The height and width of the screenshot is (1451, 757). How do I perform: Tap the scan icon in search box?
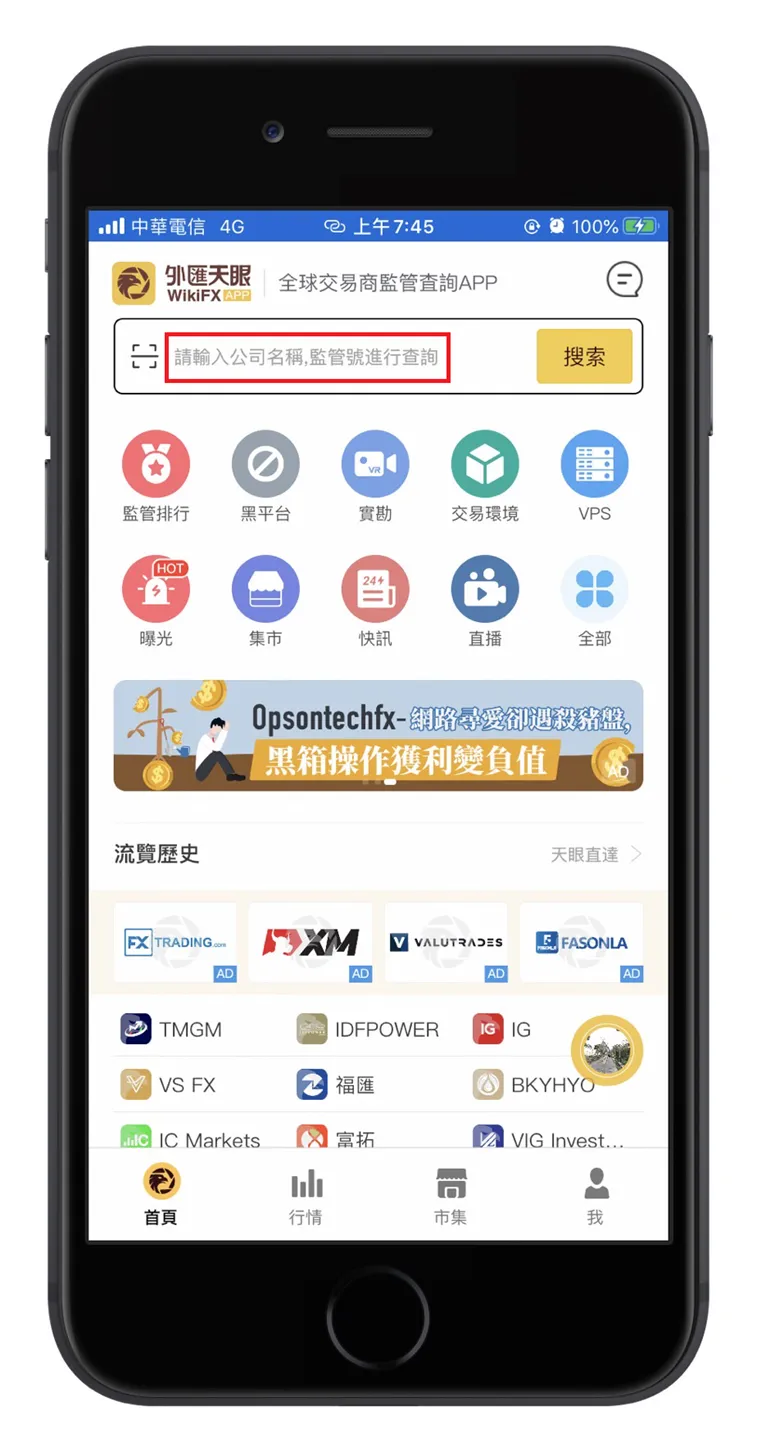click(x=145, y=357)
